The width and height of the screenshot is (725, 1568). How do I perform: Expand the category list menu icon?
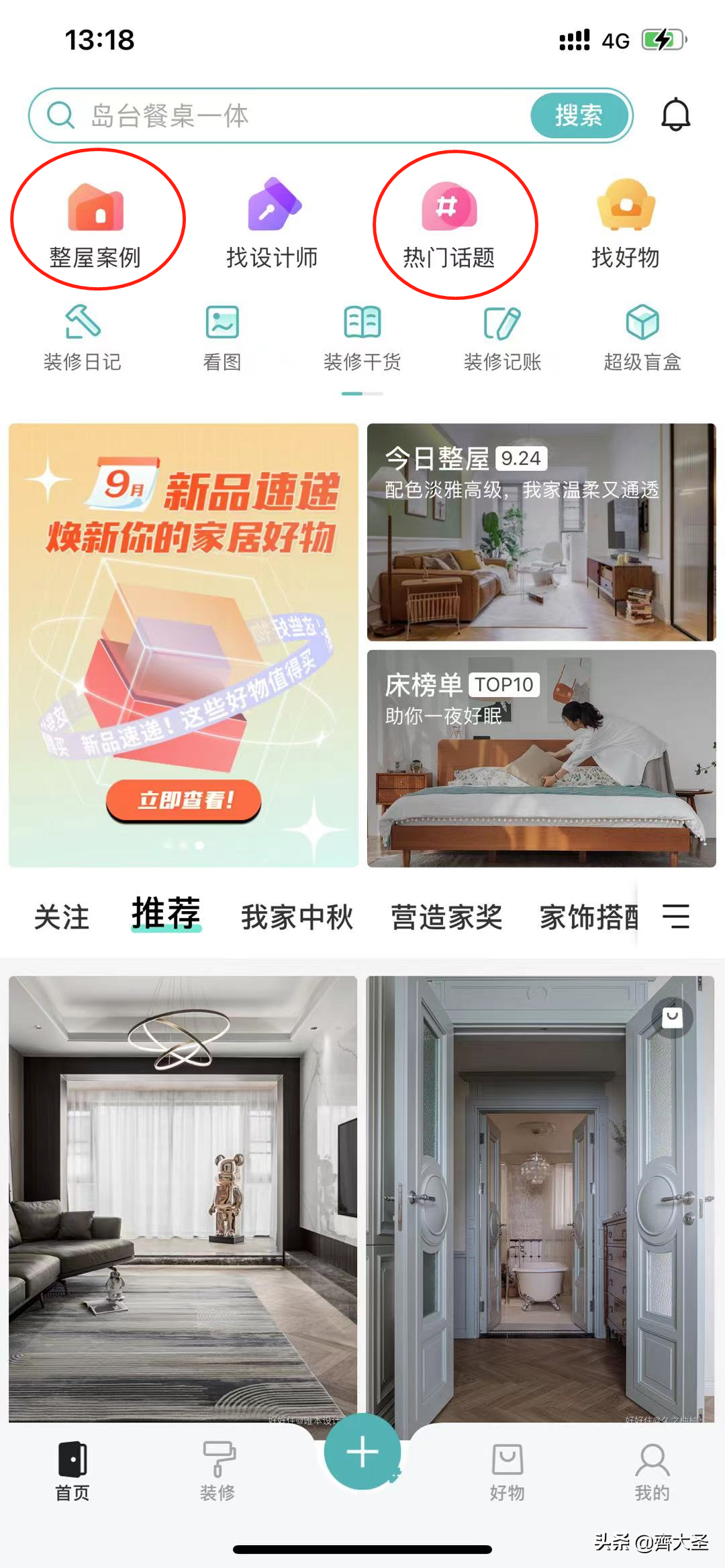pos(676,917)
